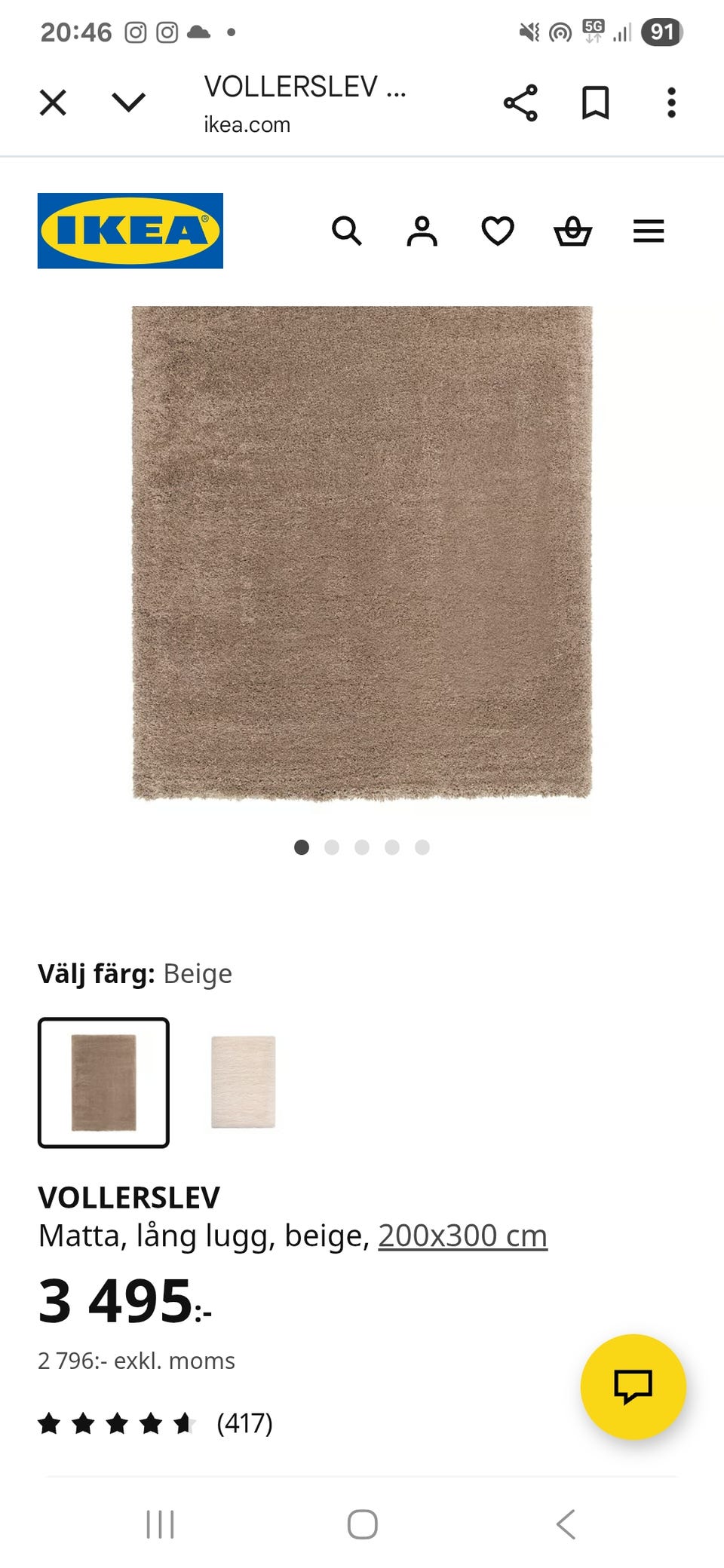Open IKEA search
Image resolution: width=724 pixels, height=1568 pixels.
[348, 231]
